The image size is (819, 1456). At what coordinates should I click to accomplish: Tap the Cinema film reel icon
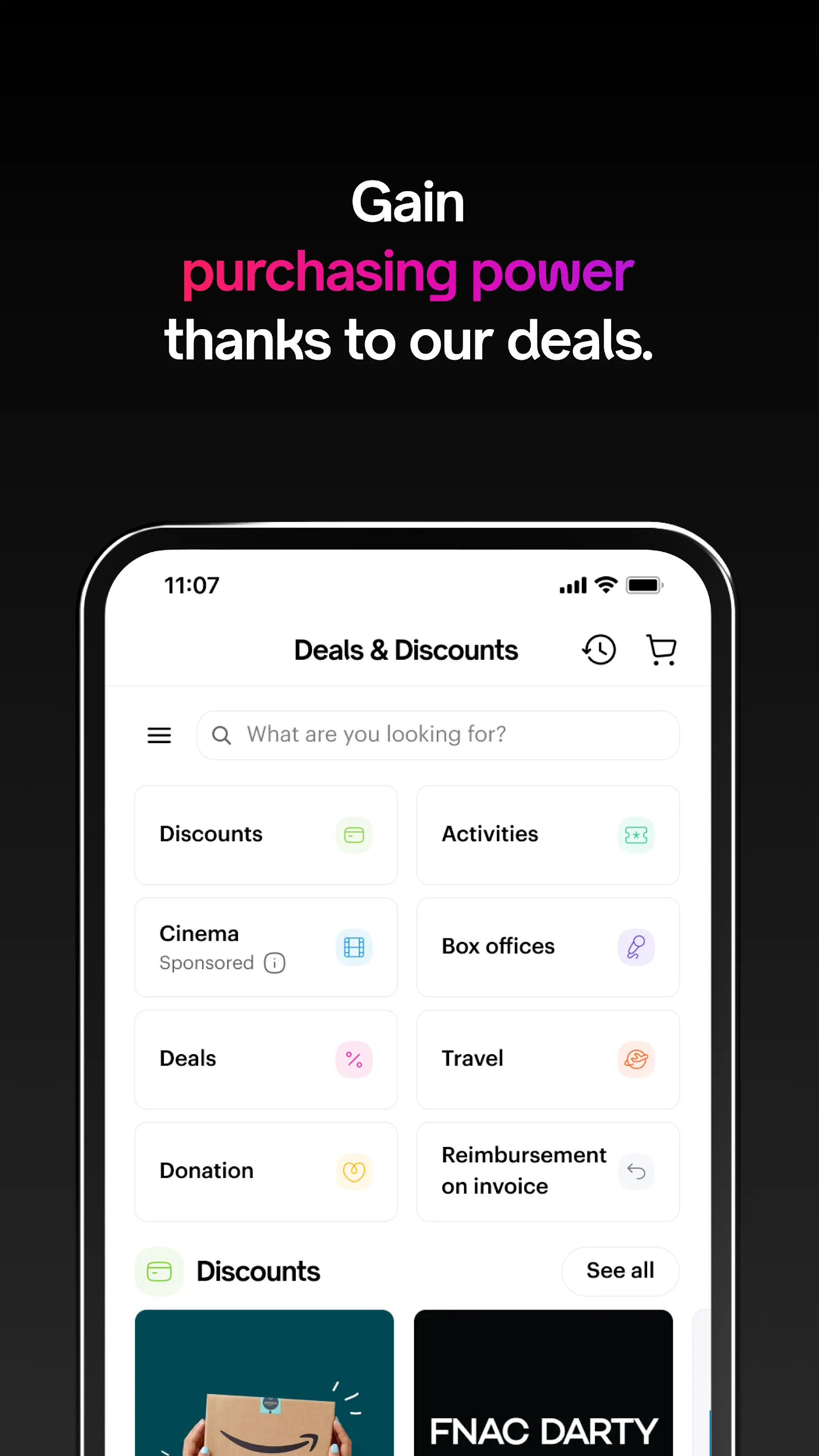354,947
